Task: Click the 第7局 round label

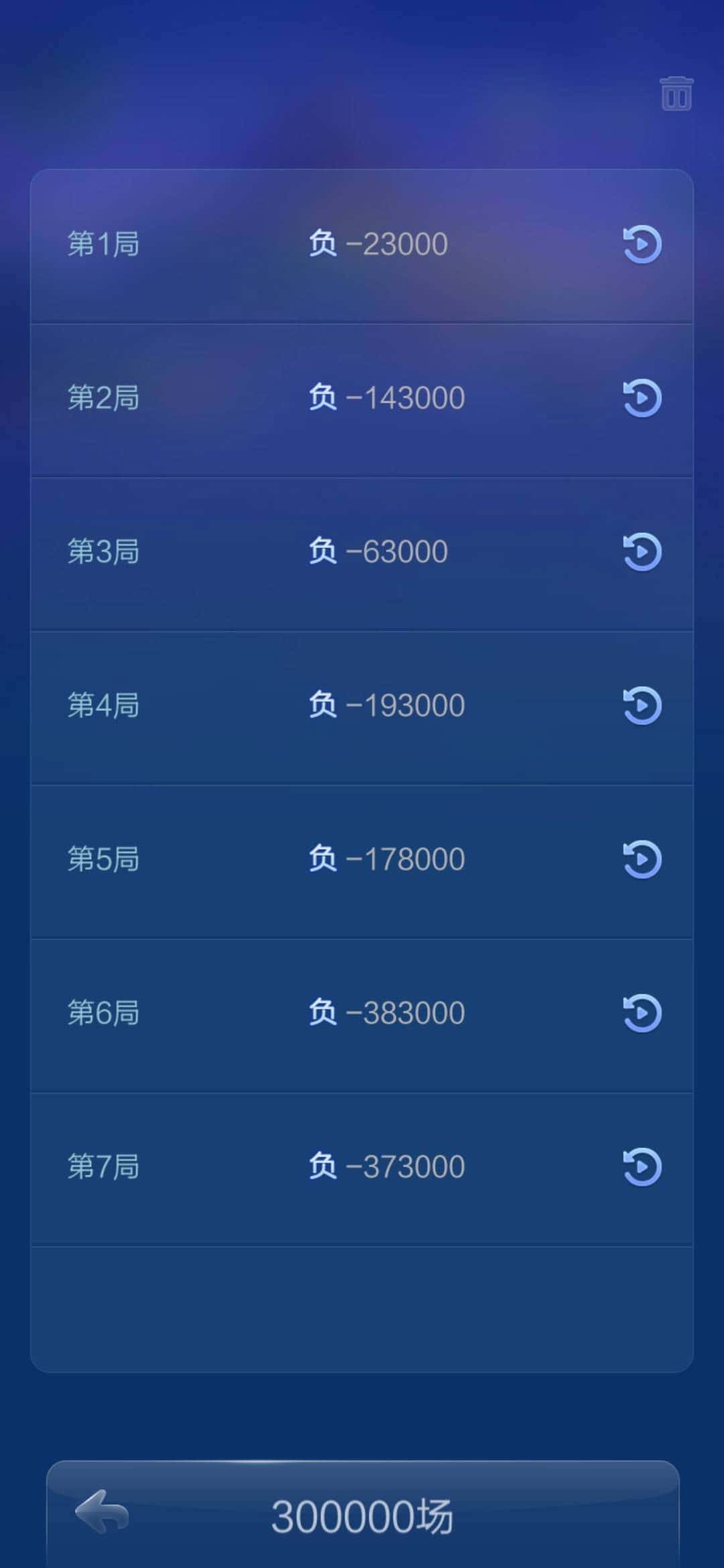Action: (x=104, y=1166)
